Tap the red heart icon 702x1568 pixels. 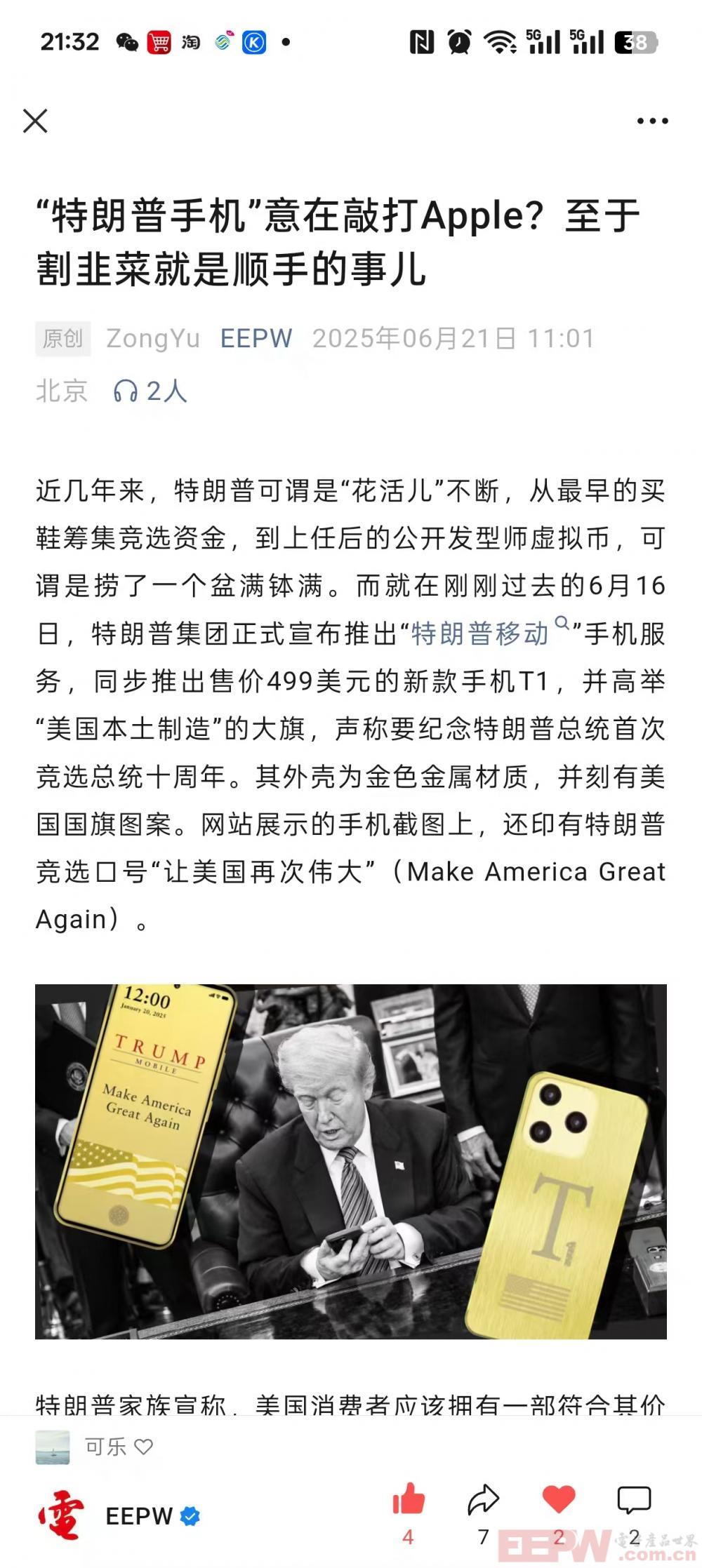[559, 1500]
